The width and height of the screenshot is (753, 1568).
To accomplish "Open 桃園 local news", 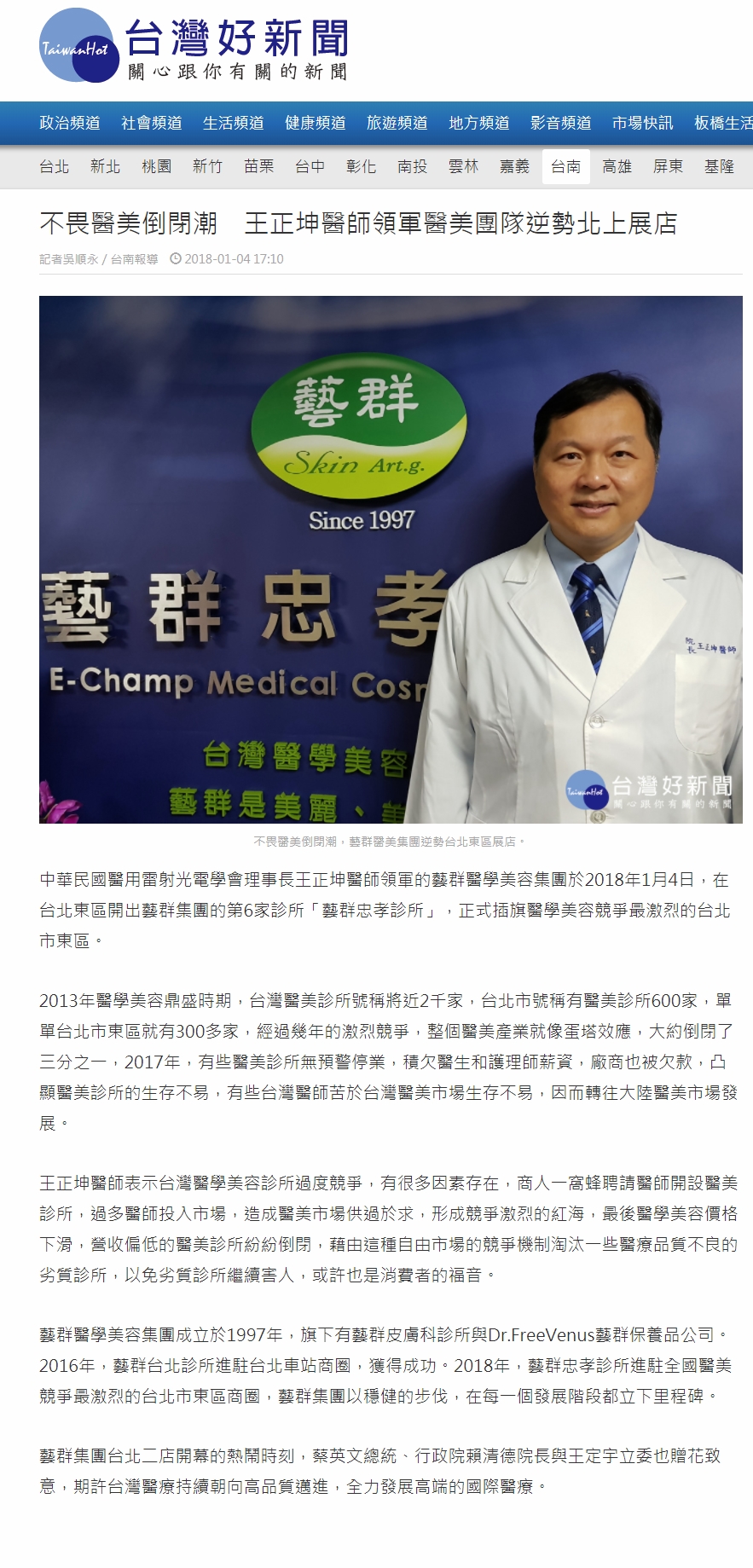I will point(157,166).
